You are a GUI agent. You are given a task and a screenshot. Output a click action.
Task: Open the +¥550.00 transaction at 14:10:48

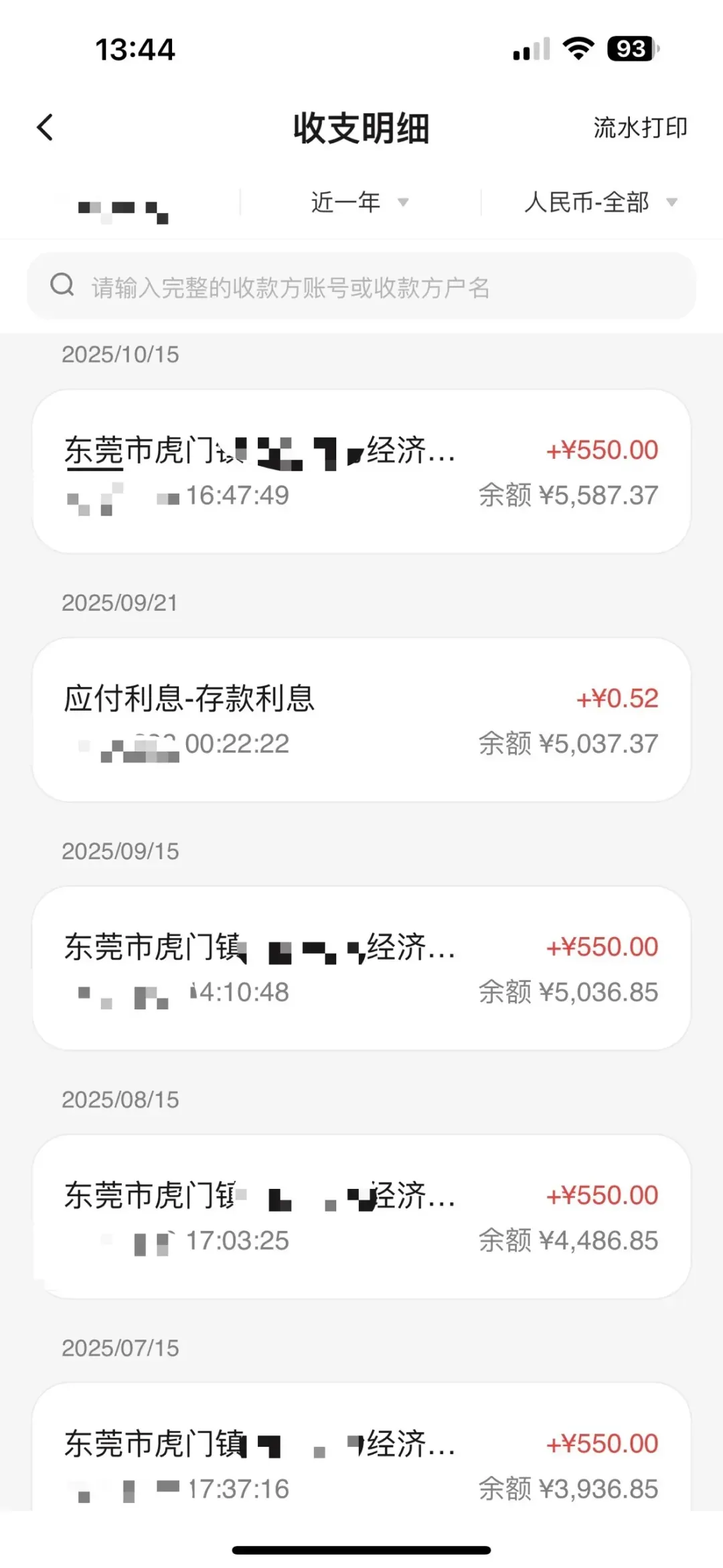pos(361,969)
